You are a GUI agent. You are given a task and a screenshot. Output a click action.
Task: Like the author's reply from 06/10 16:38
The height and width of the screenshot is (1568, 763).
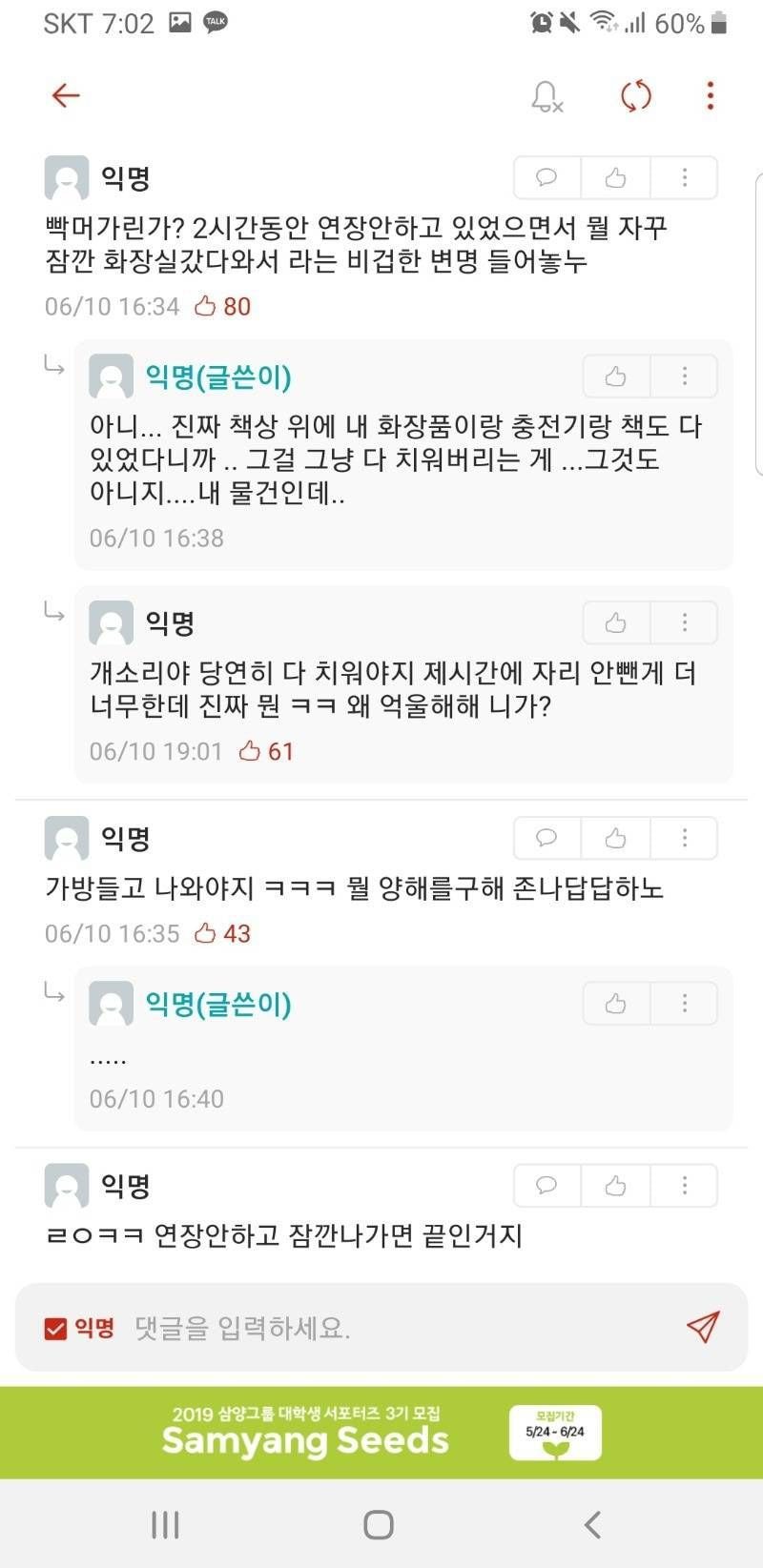click(x=616, y=377)
